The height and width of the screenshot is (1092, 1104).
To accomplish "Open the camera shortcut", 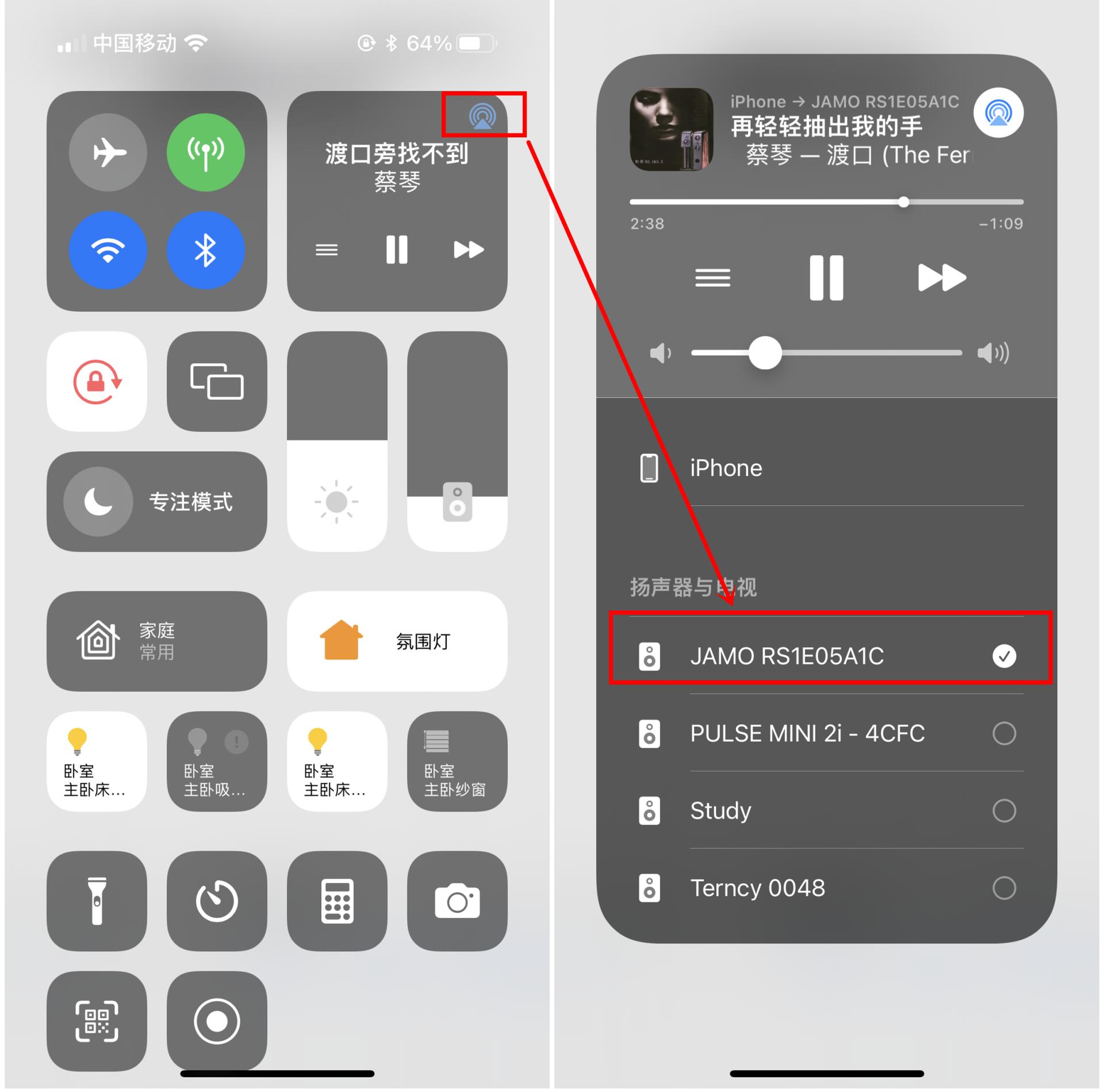I will 457,901.
